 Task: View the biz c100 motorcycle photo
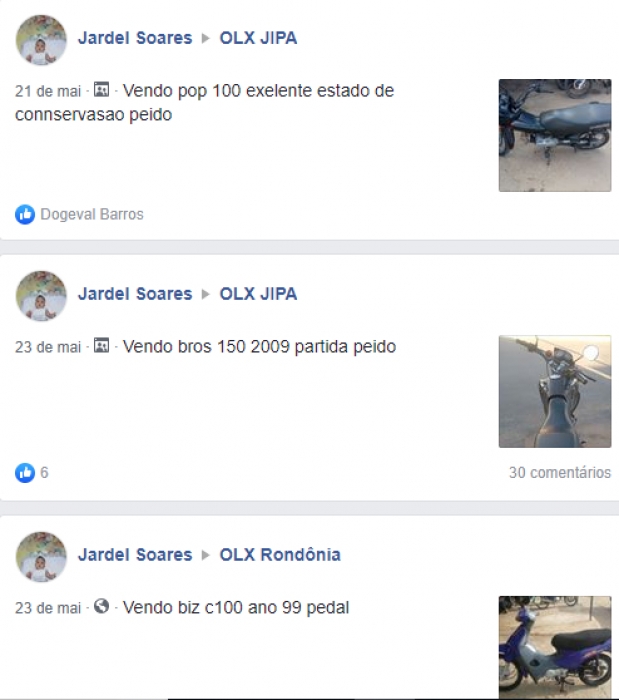554,647
